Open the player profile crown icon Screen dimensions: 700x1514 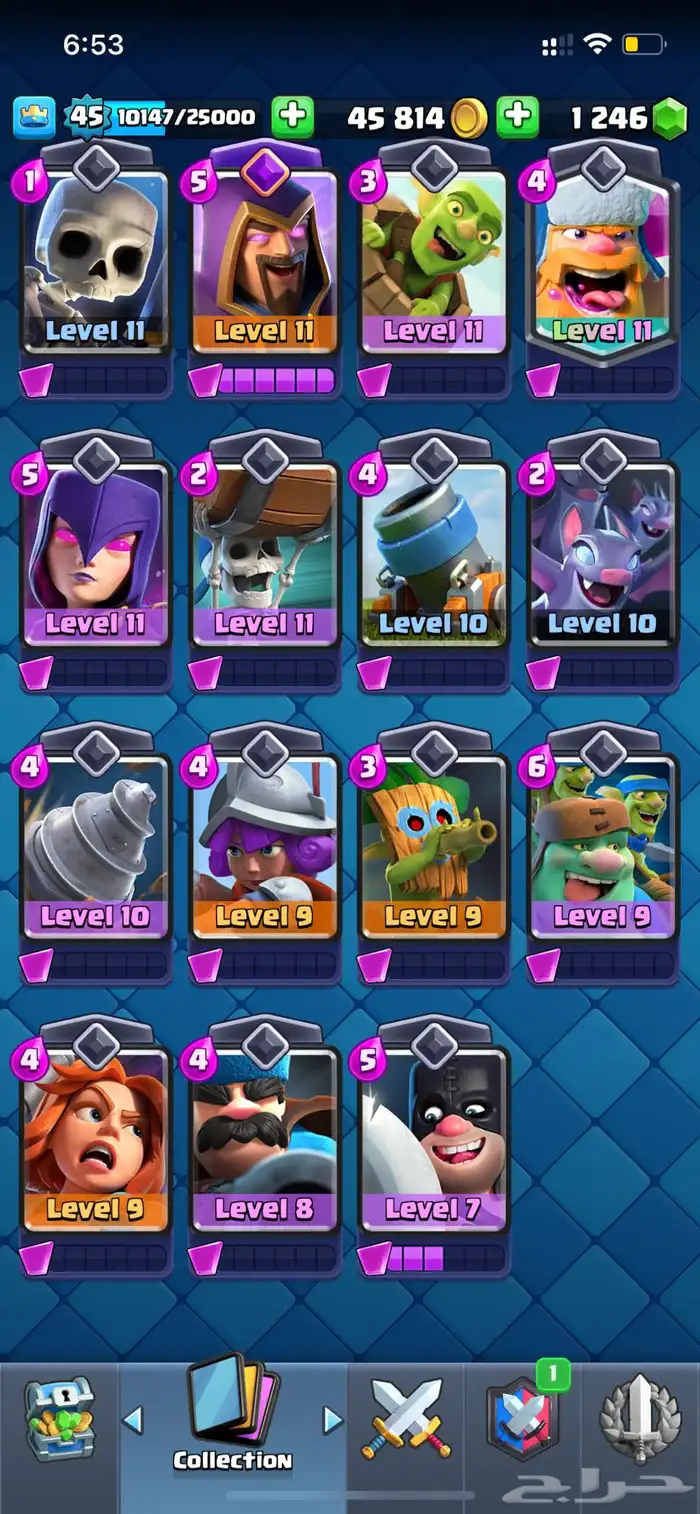(x=33, y=117)
